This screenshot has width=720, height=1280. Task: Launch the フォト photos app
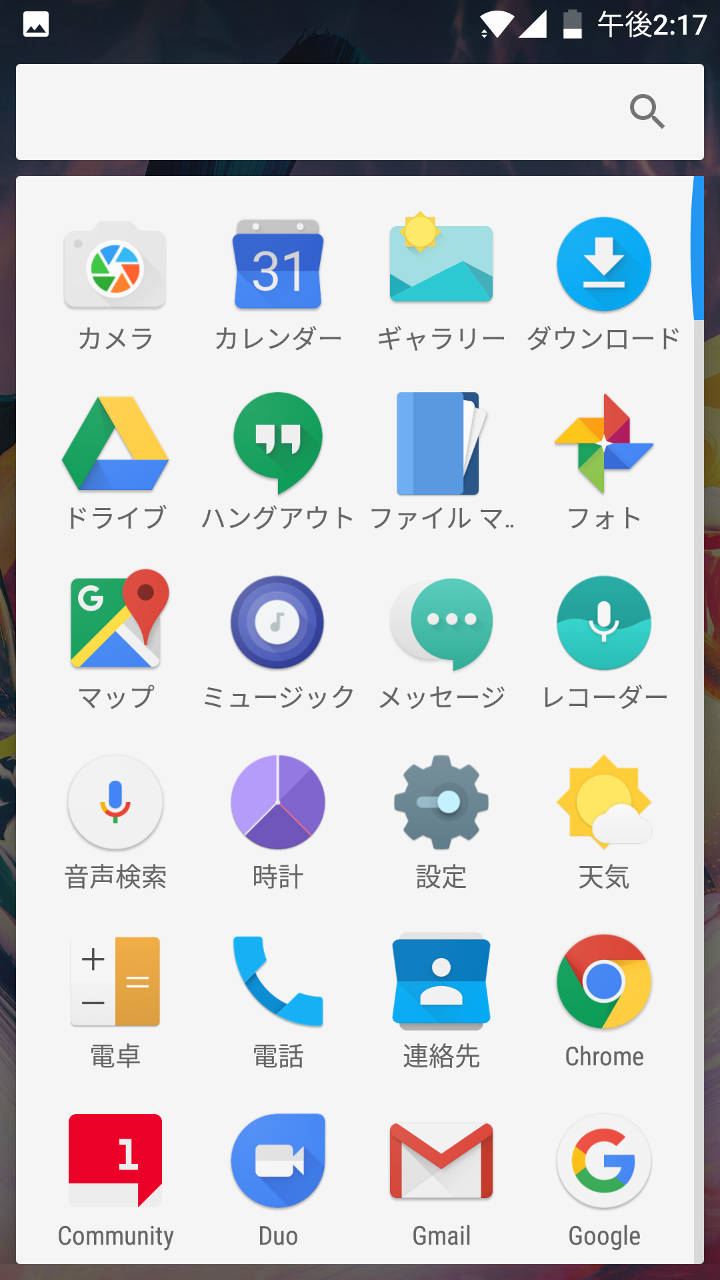pos(604,444)
